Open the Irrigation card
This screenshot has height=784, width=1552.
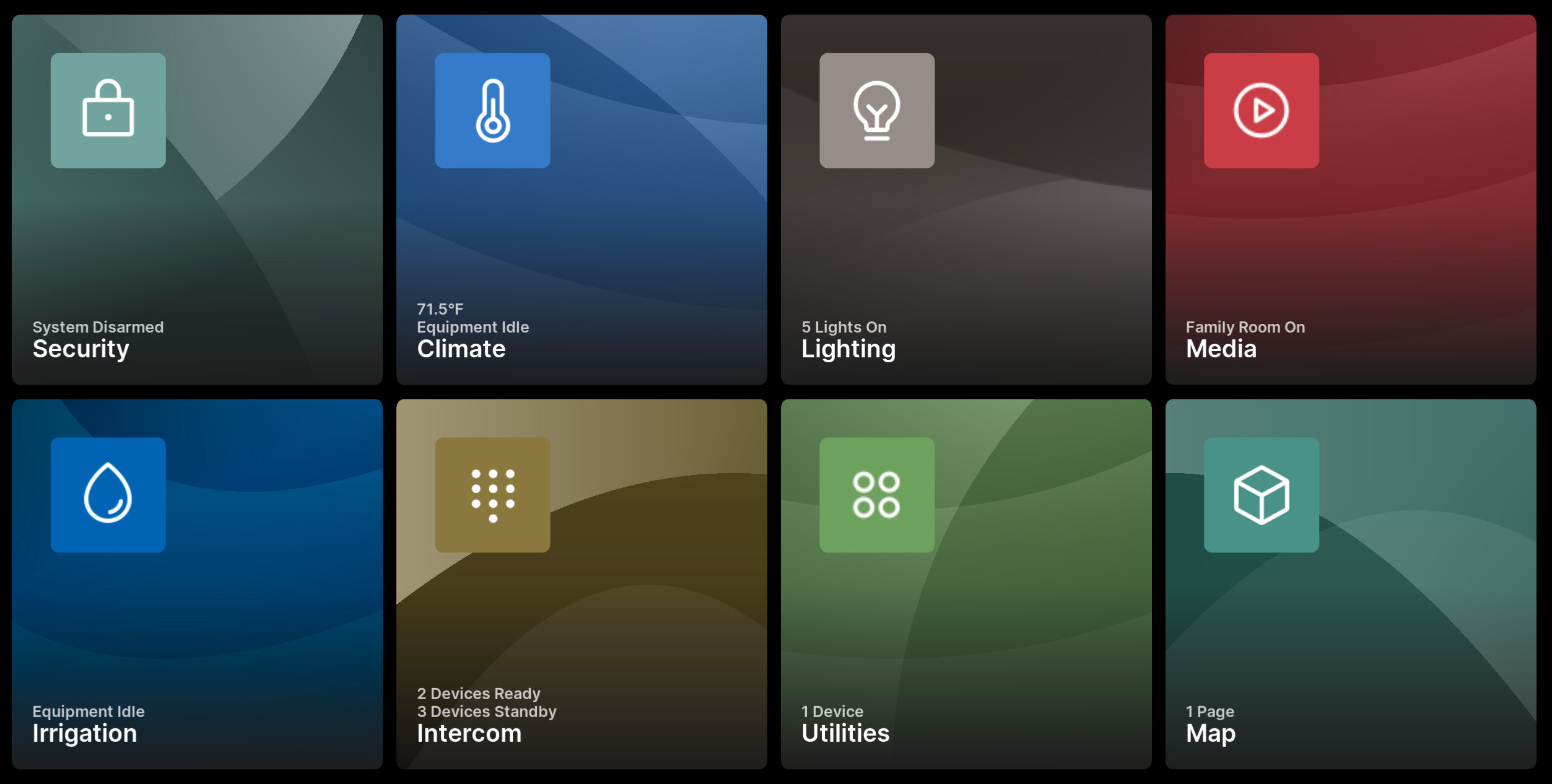point(197,584)
